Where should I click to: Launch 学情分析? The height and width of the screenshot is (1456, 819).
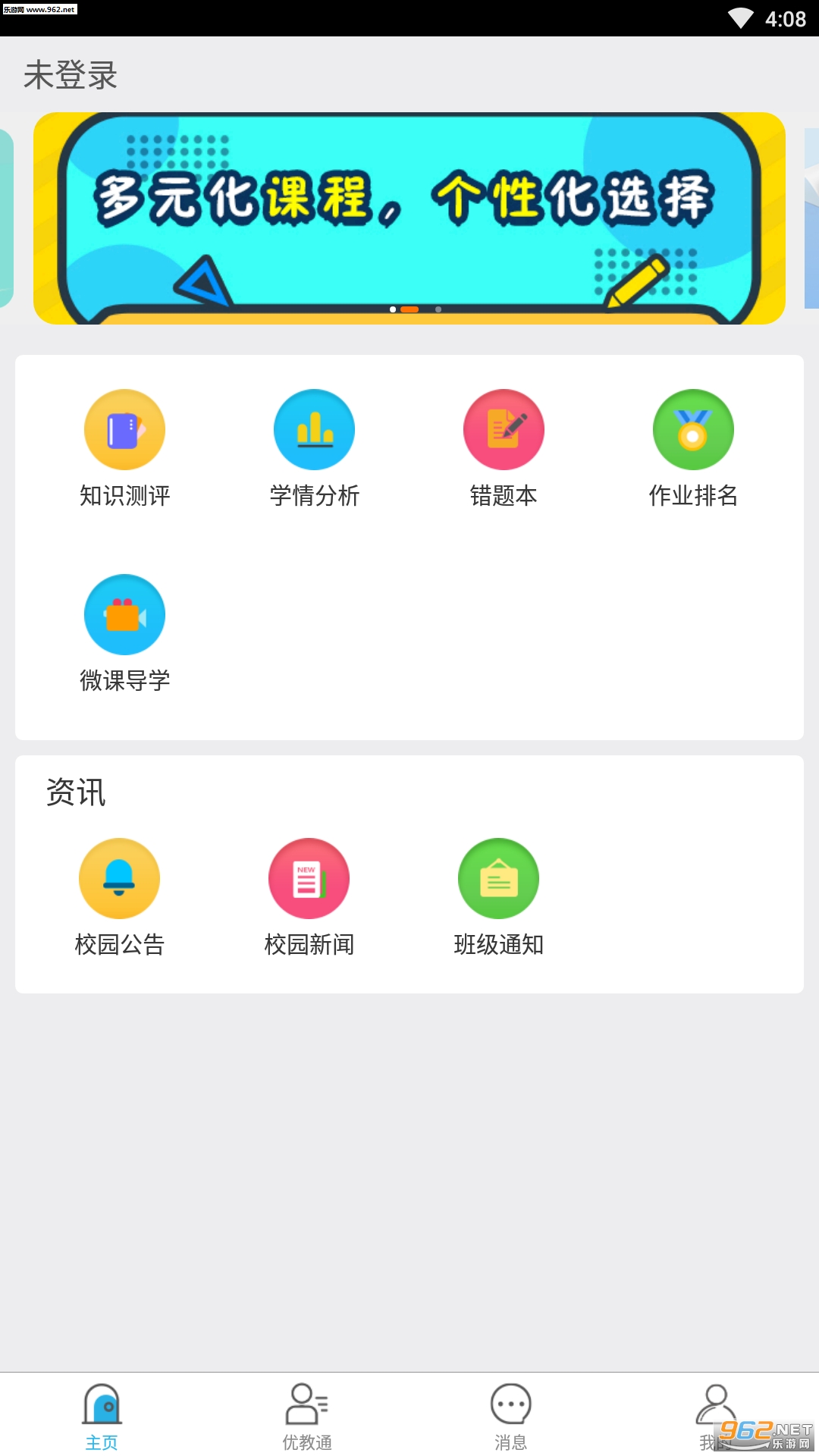click(x=314, y=447)
